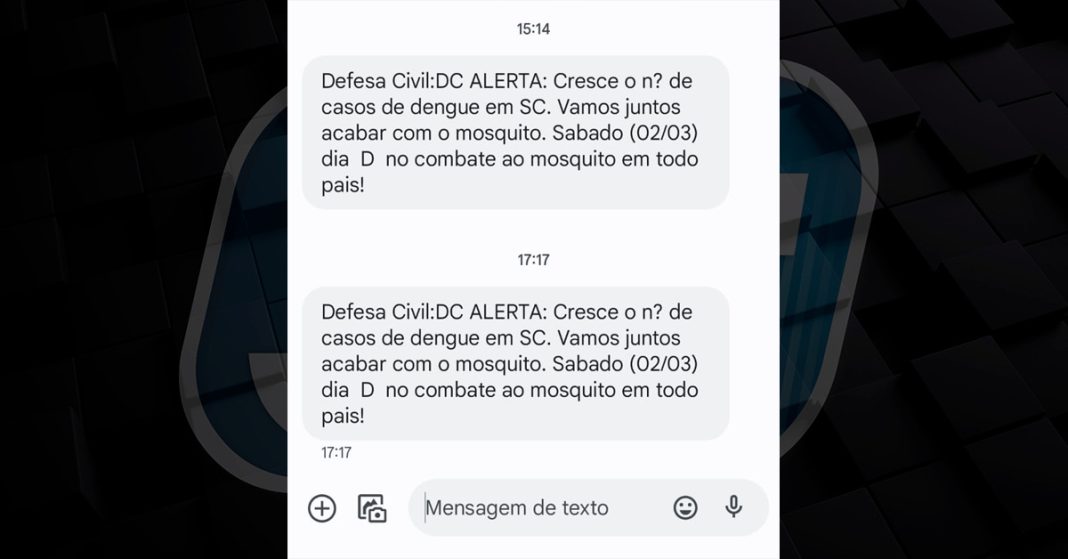Screen dimensions: 1068x559
Task: Open the gallery and camera picker
Action: [372, 508]
